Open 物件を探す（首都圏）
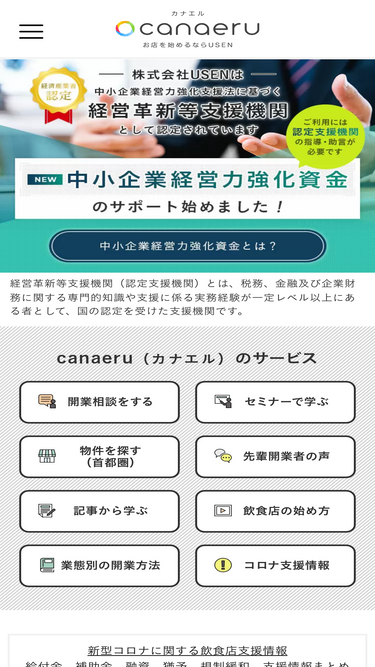 point(99,456)
